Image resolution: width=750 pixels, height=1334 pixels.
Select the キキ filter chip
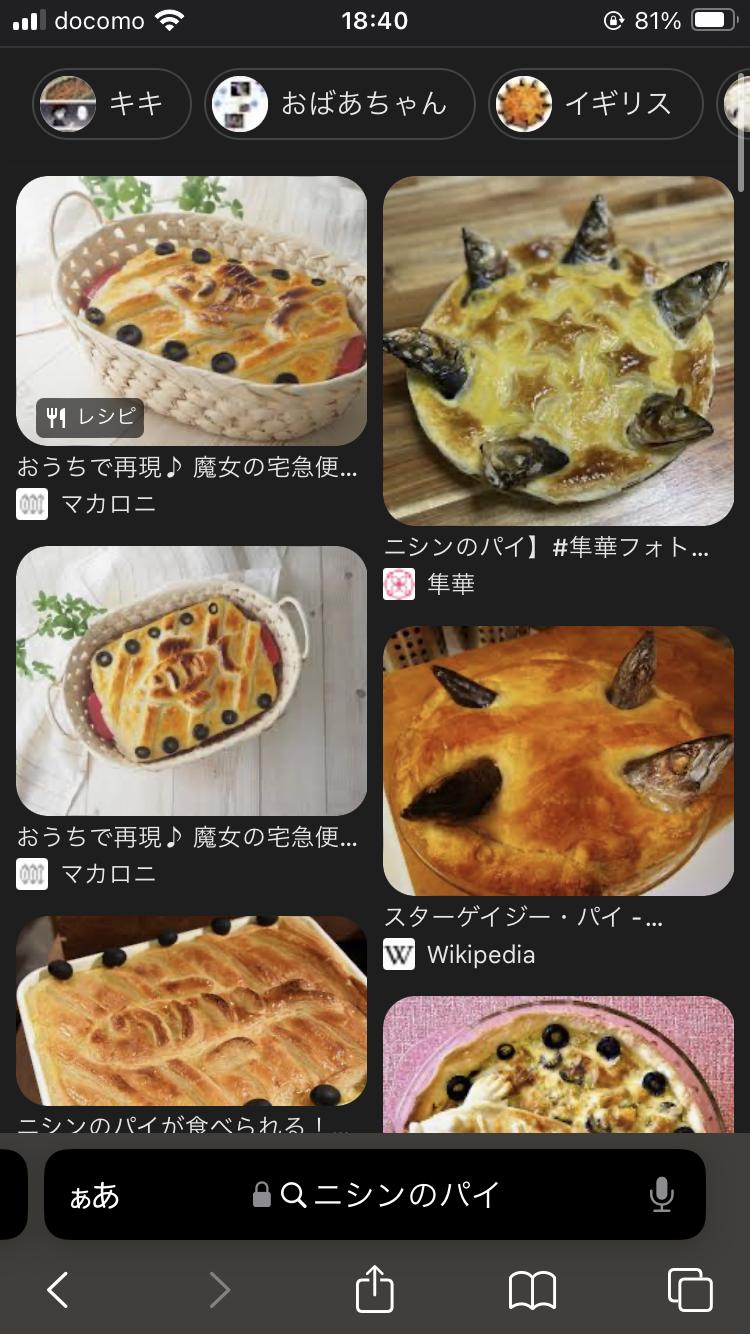pyautogui.click(x=111, y=104)
